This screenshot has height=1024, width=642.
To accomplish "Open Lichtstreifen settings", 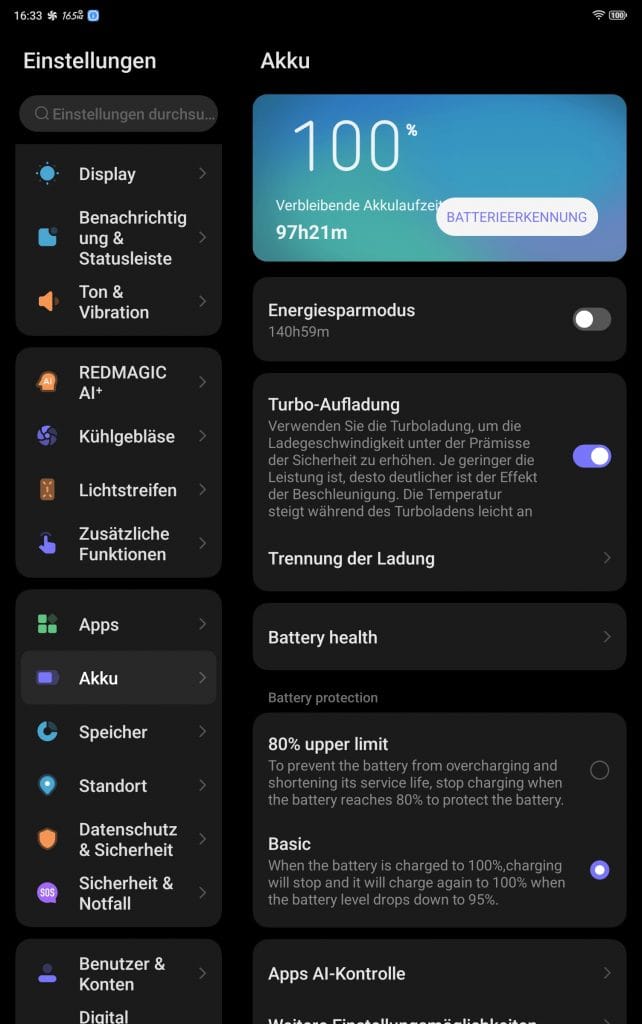I will 118,490.
